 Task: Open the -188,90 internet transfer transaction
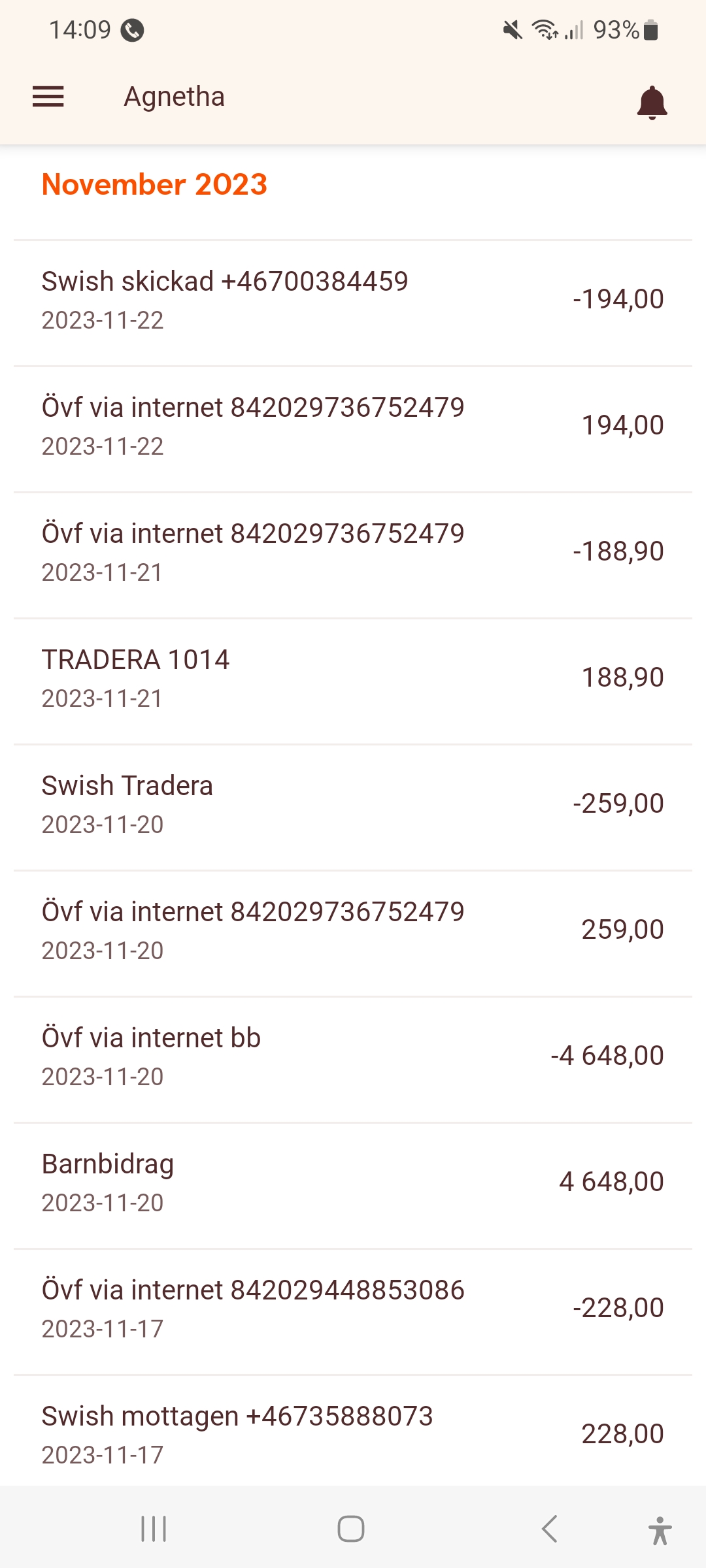[353, 552]
